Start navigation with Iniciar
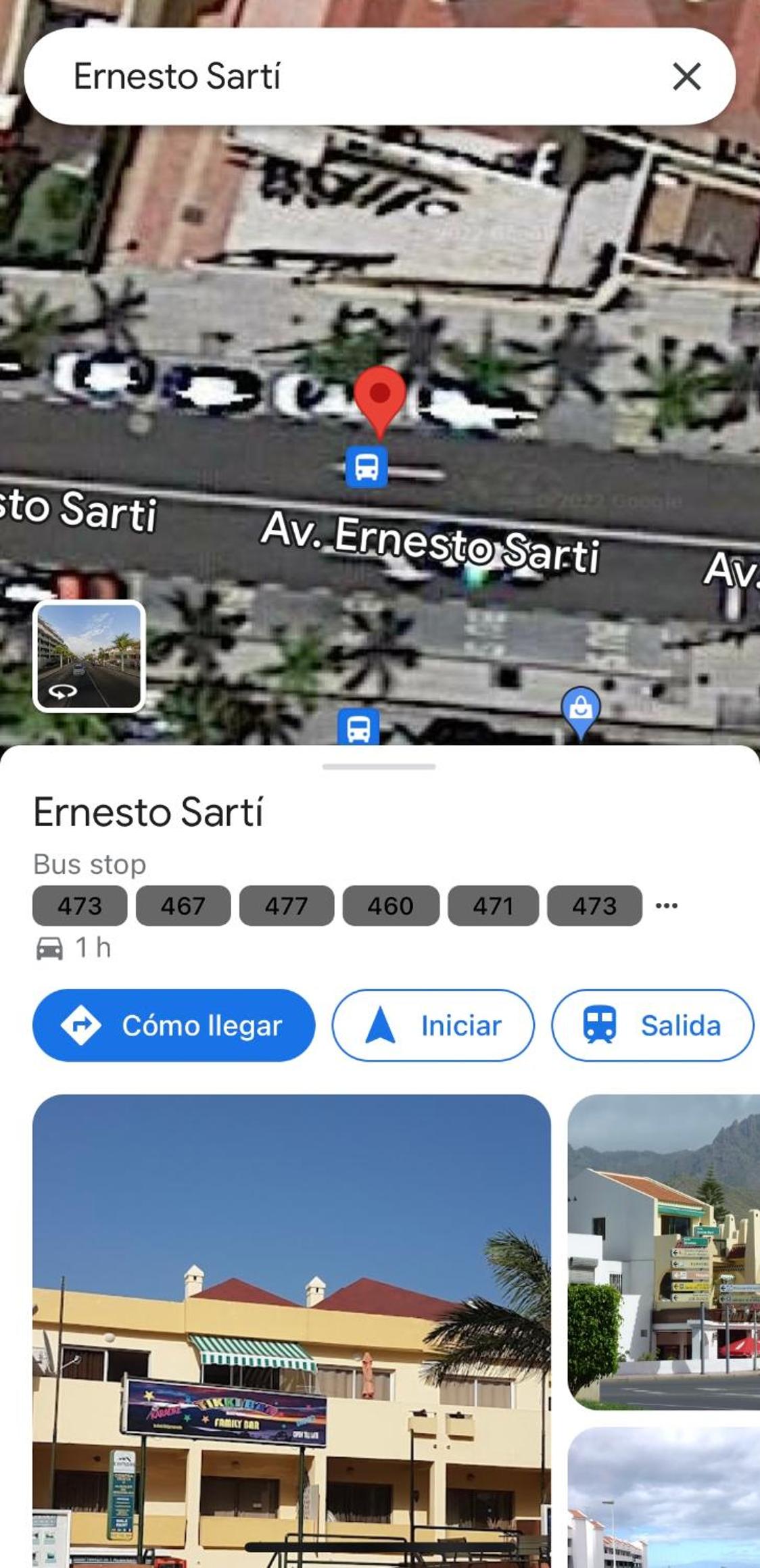Image resolution: width=760 pixels, height=1568 pixels. point(433,1025)
